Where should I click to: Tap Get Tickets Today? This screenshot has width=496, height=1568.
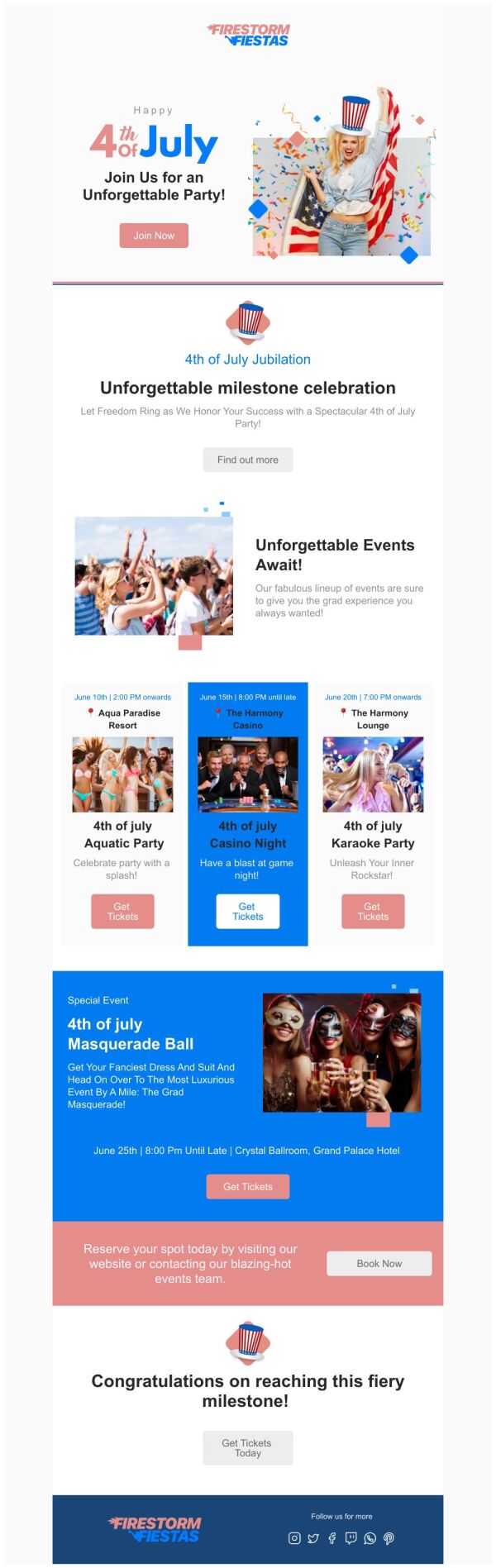[248, 1447]
